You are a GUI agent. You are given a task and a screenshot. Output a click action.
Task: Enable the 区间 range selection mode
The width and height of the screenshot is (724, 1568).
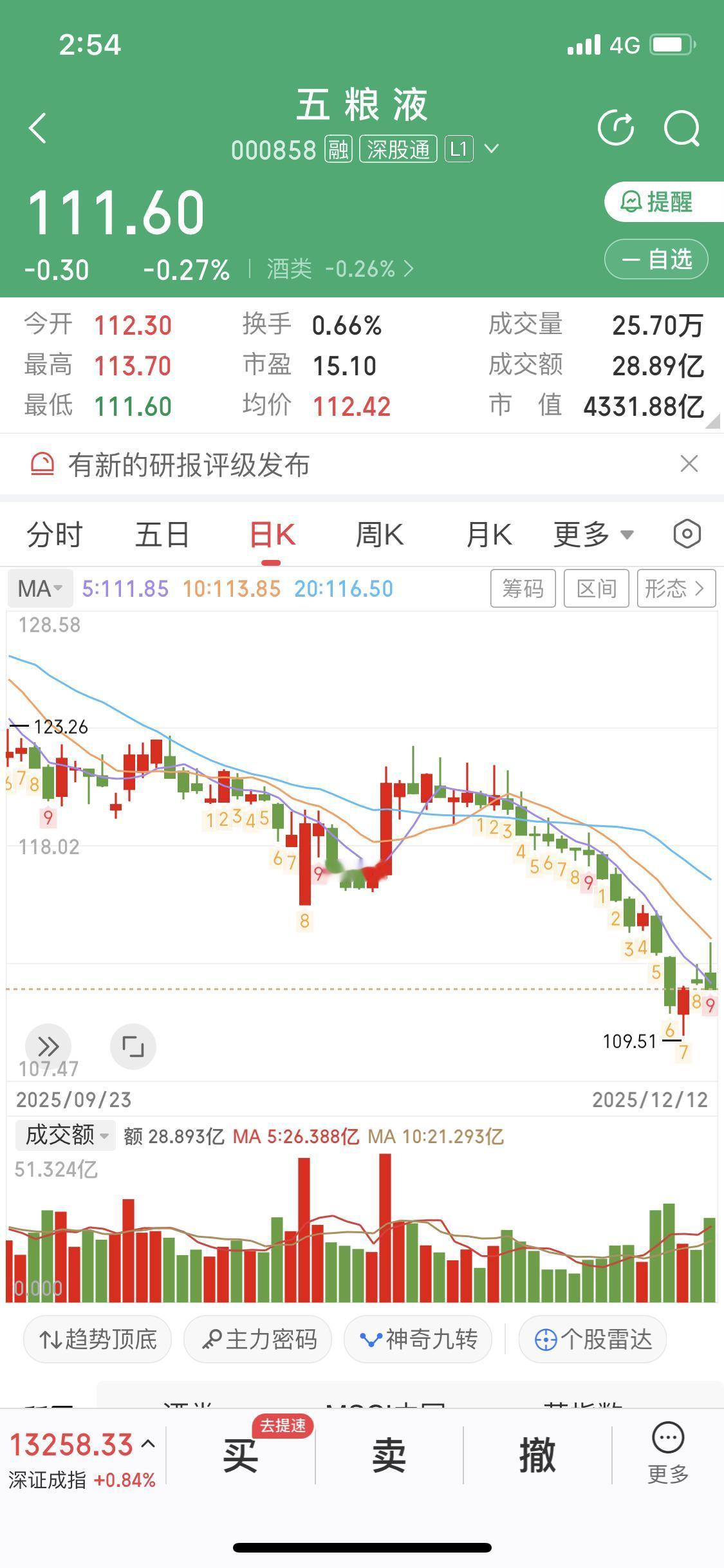[596, 588]
